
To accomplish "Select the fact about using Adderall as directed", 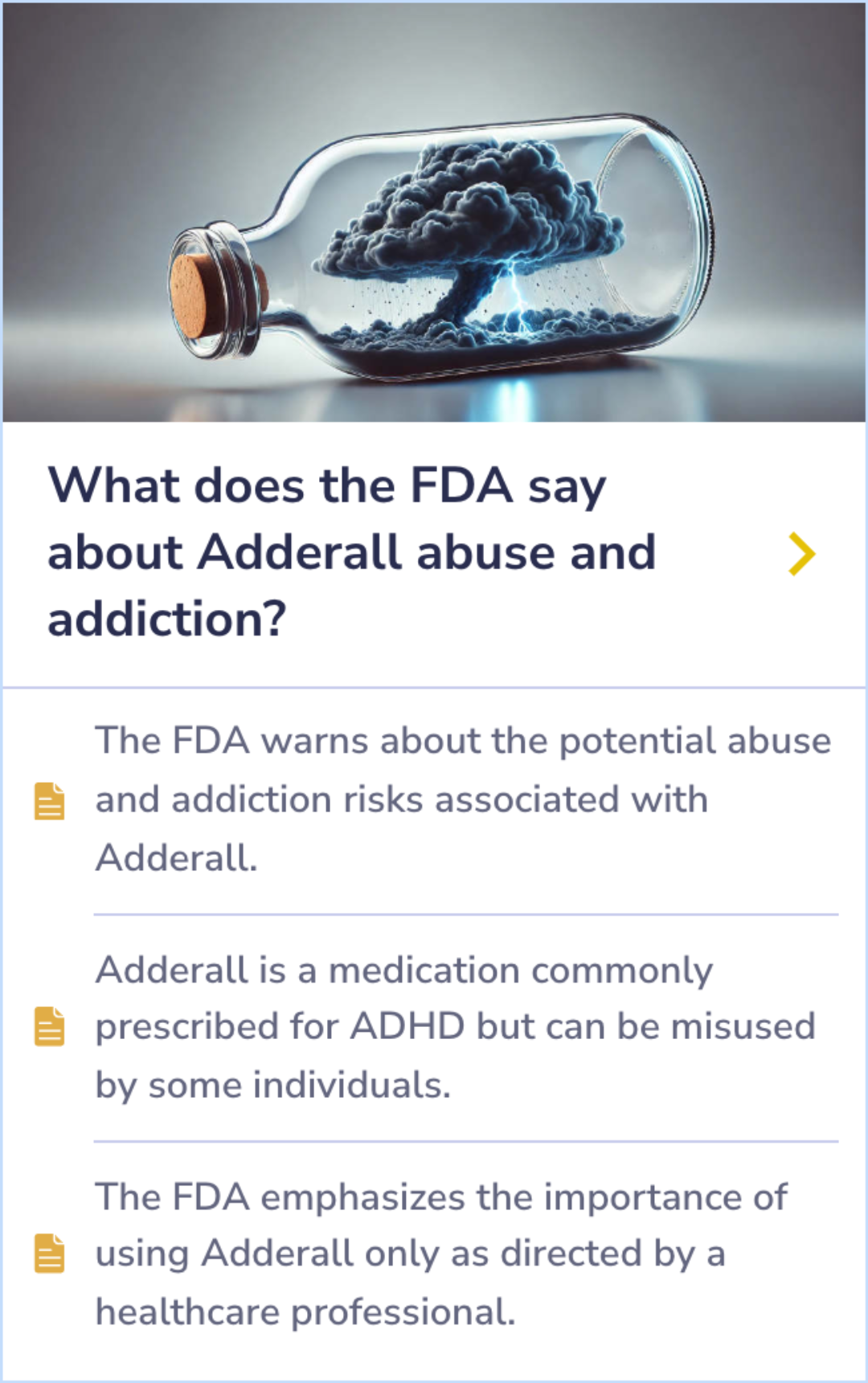I will (x=442, y=1252).
